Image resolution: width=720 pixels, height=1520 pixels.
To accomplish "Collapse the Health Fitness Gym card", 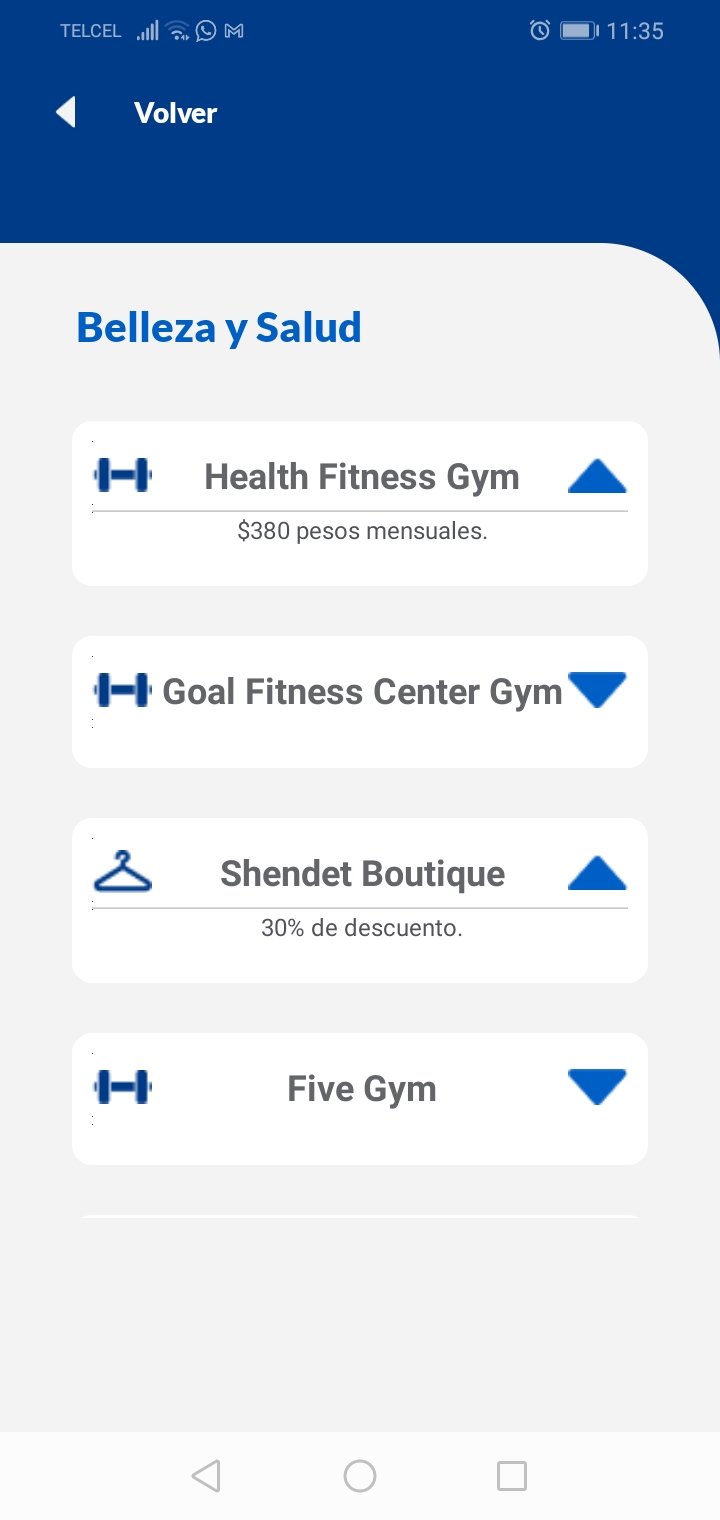I will (x=597, y=477).
